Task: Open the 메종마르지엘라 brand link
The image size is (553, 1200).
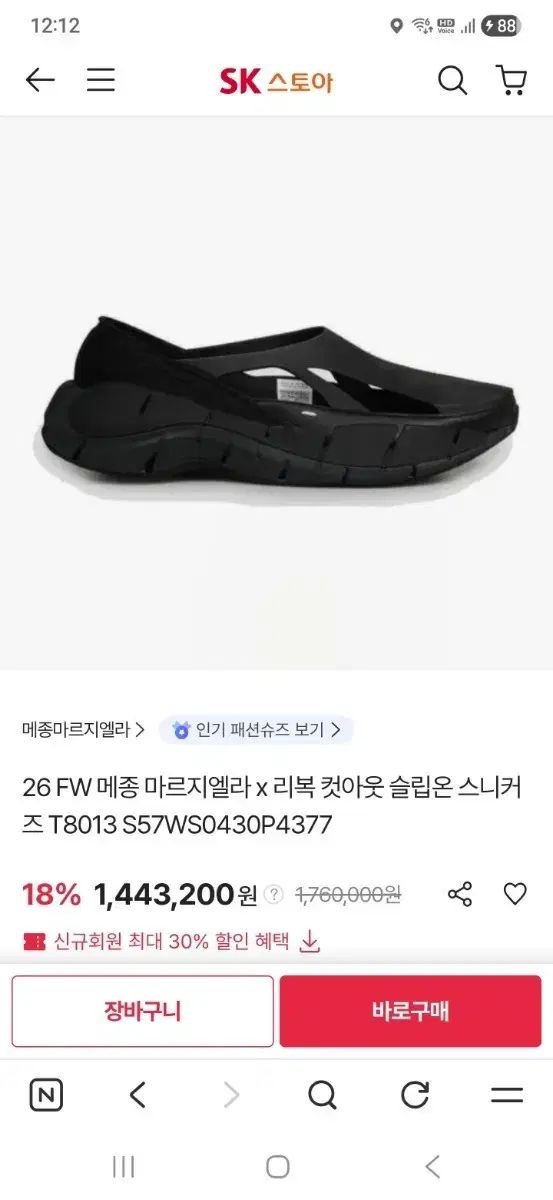Action: click(x=84, y=730)
